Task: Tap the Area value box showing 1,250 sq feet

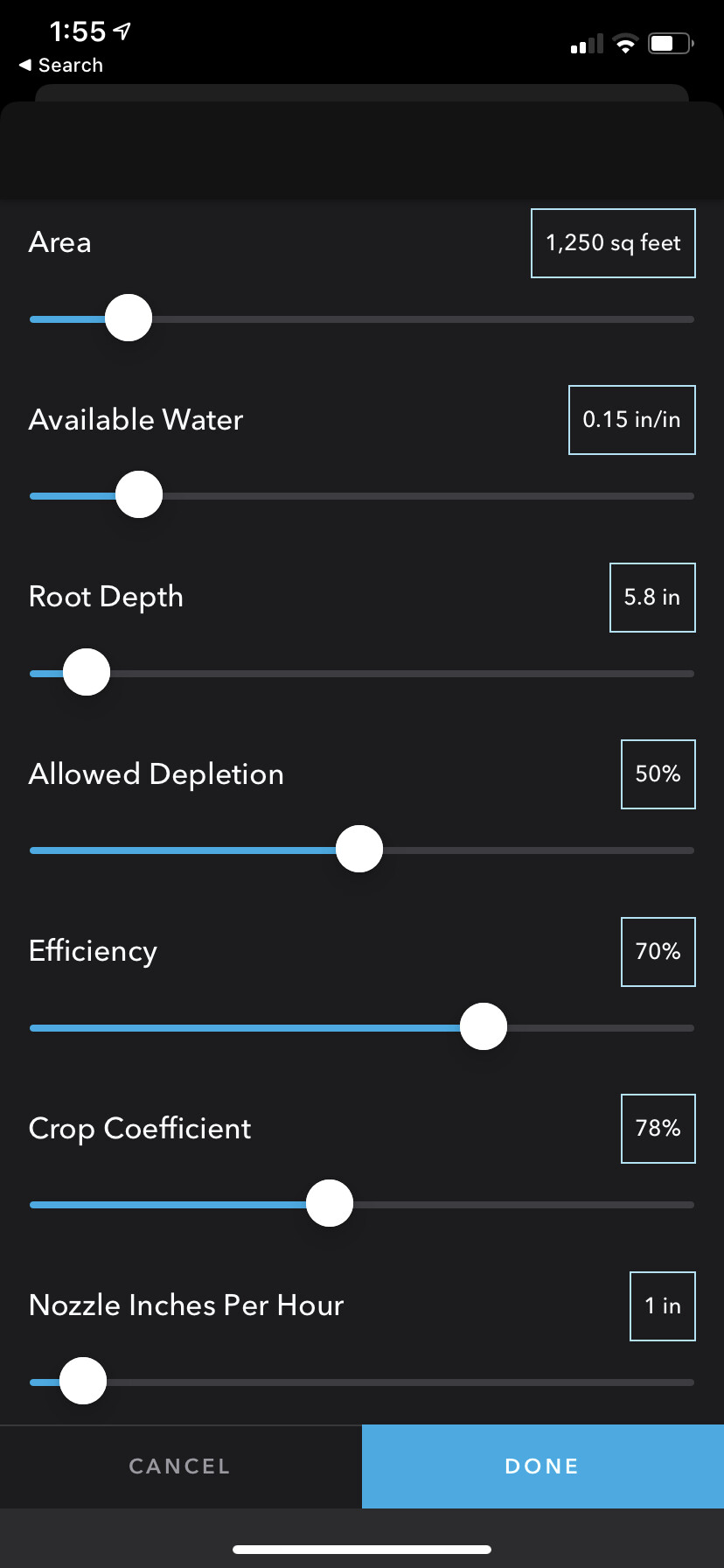Action: click(613, 243)
